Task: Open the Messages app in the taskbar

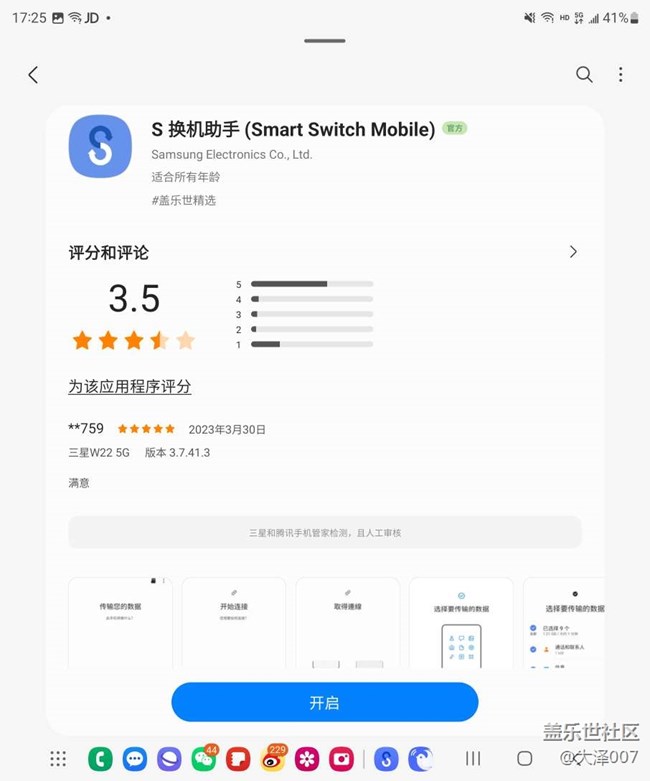Action: (135, 759)
